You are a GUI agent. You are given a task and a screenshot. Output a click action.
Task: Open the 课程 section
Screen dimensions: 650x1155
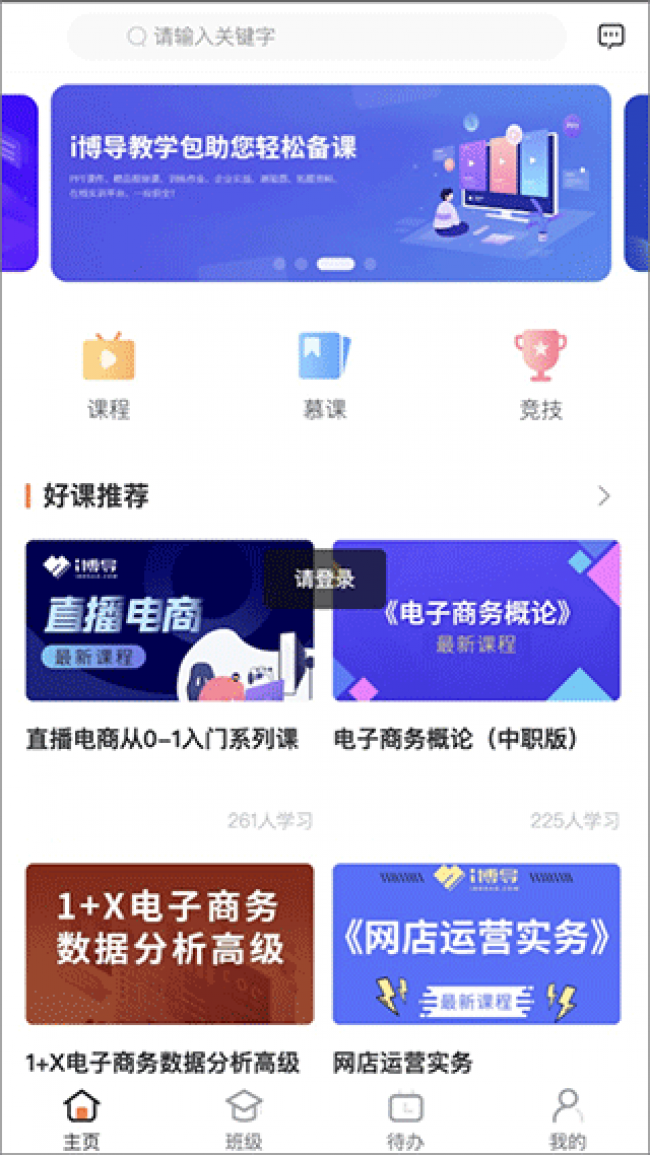click(108, 375)
